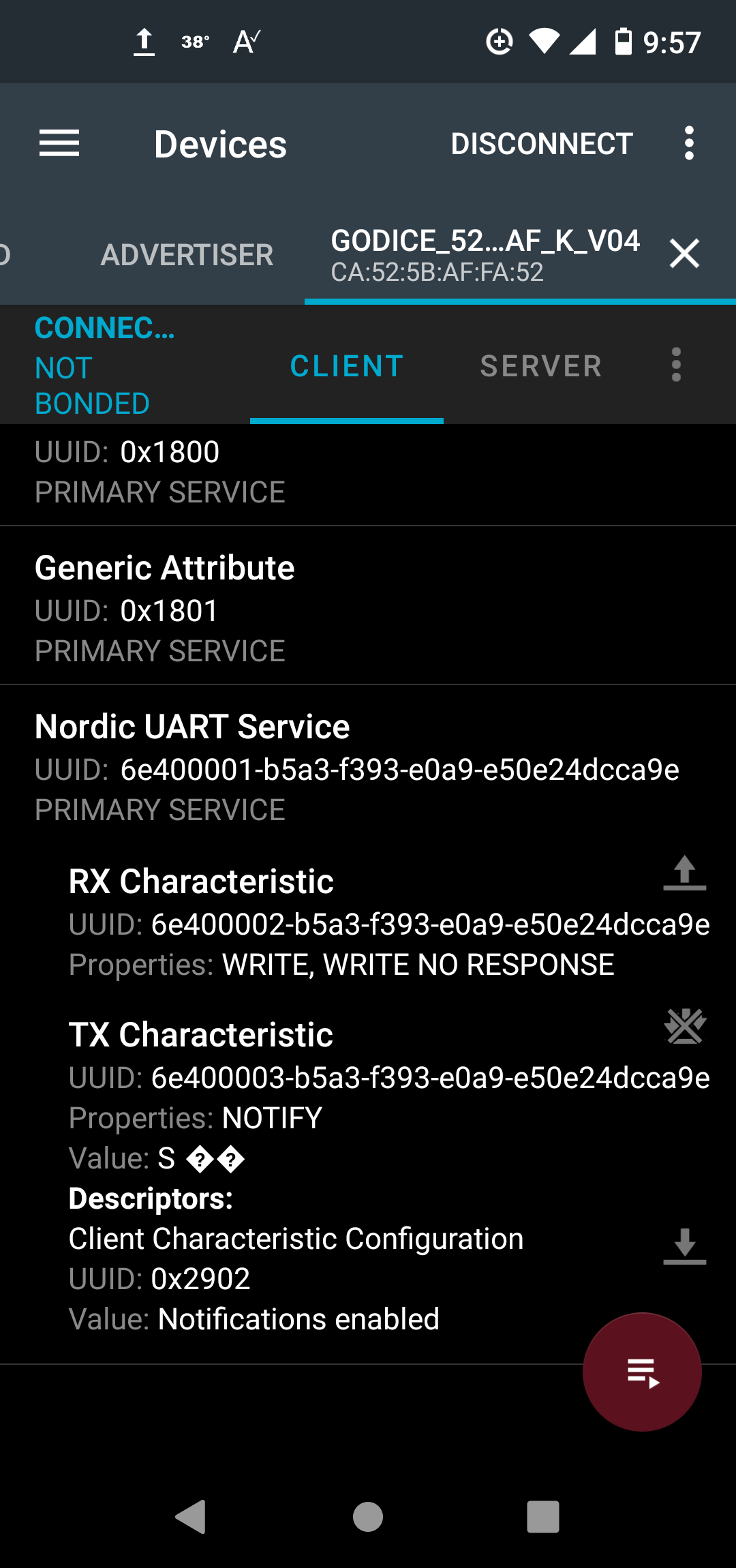Tap the Android home navigation circle
The height and width of the screenshot is (1568, 736).
tap(367, 1518)
